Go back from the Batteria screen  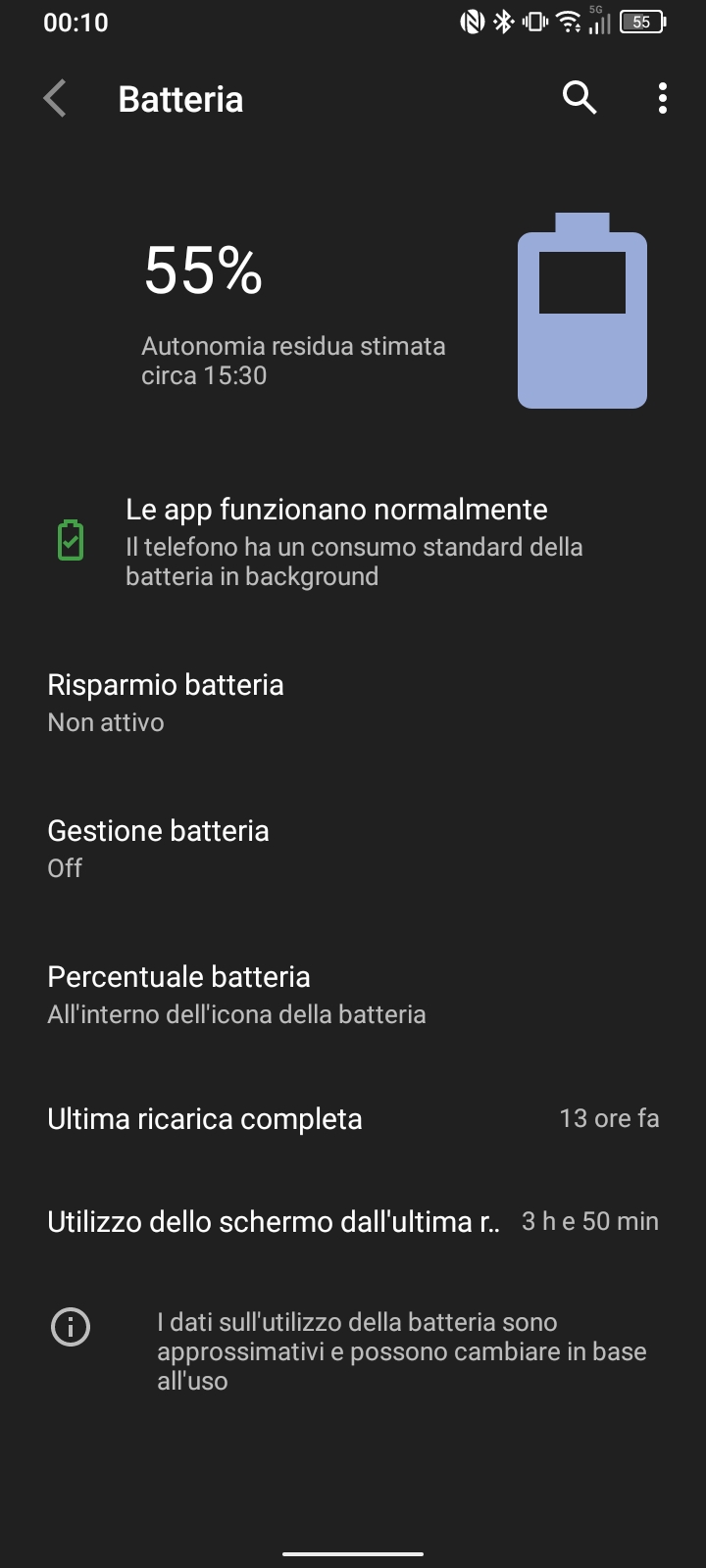point(55,99)
